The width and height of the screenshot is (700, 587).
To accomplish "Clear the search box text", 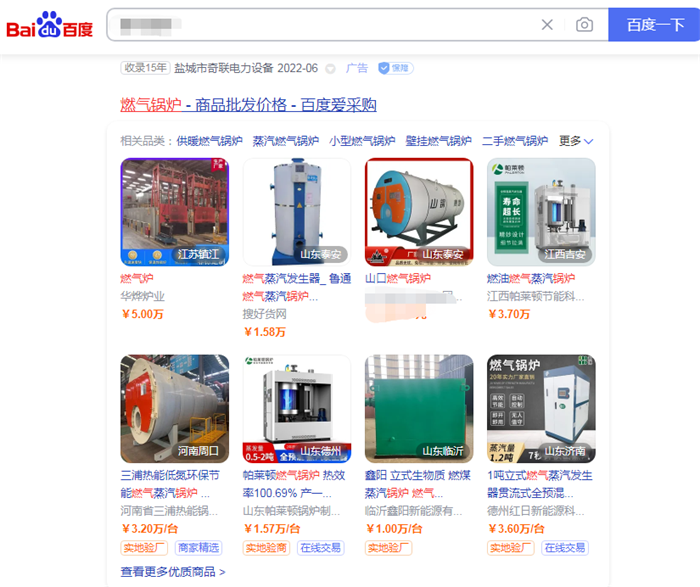I will 547,25.
